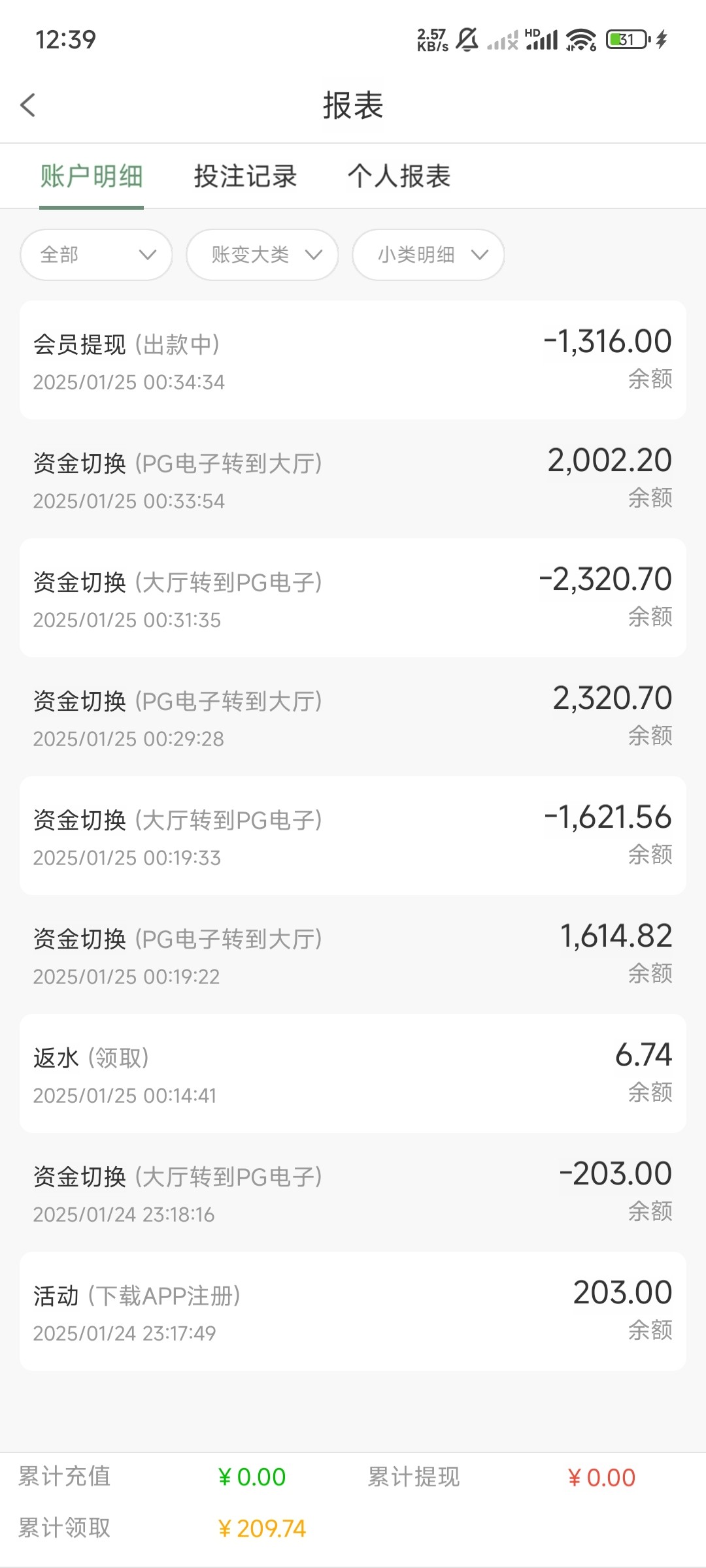Expand the 全部 filter dropdown
The height and width of the screenshot is (1568, 706).
(96, 255)
